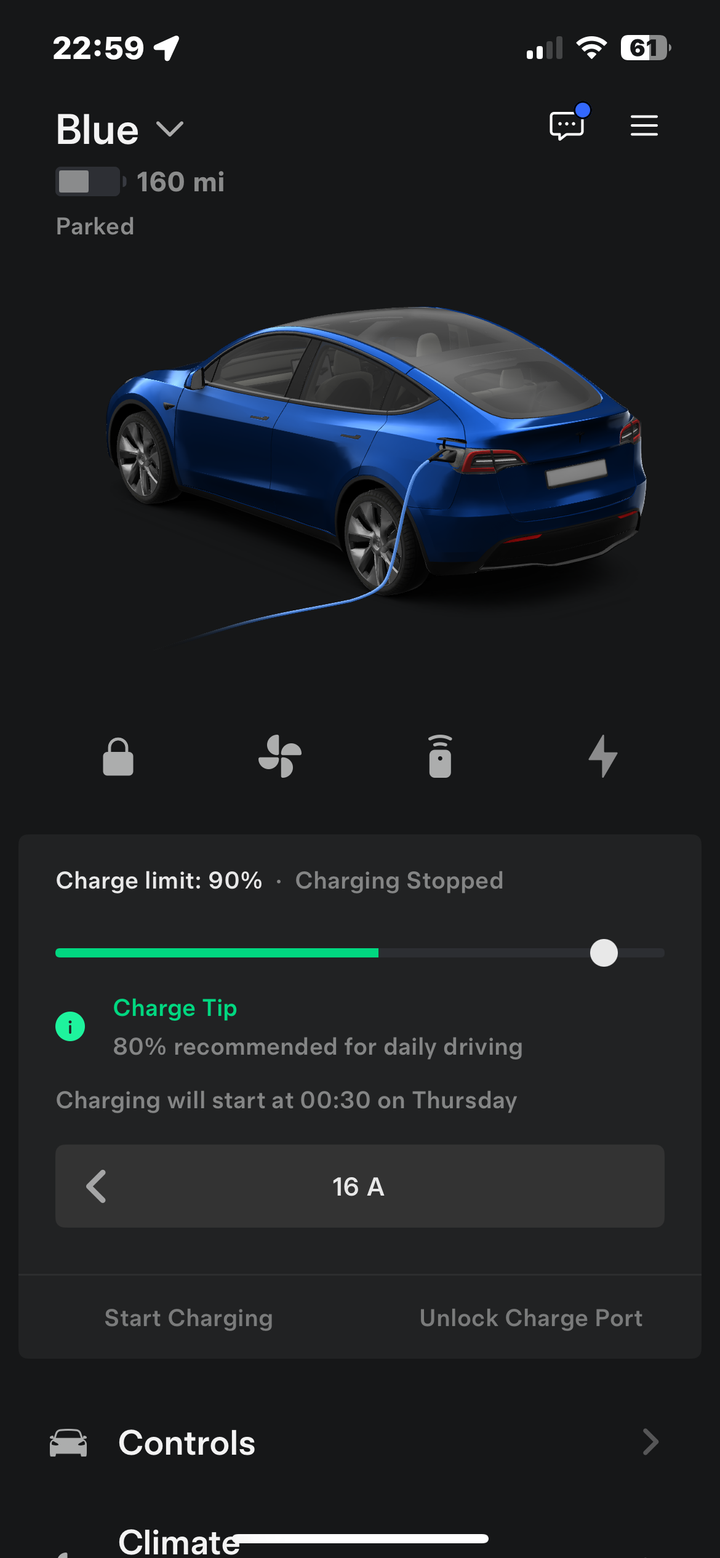Open the vehicle selector dropdown next to Blue
Image resolution: width=720 pixels, height=1558 pixels.
tap(169, 129)
